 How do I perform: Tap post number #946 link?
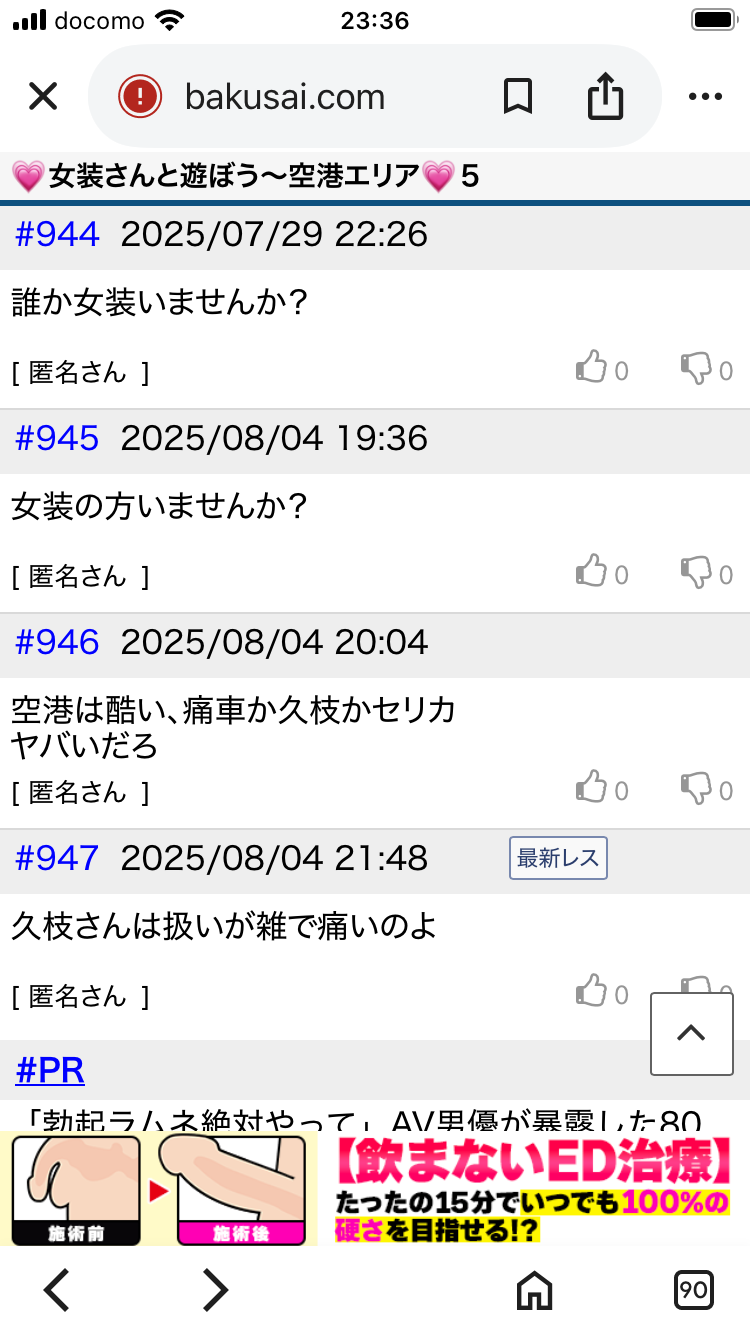57,642
